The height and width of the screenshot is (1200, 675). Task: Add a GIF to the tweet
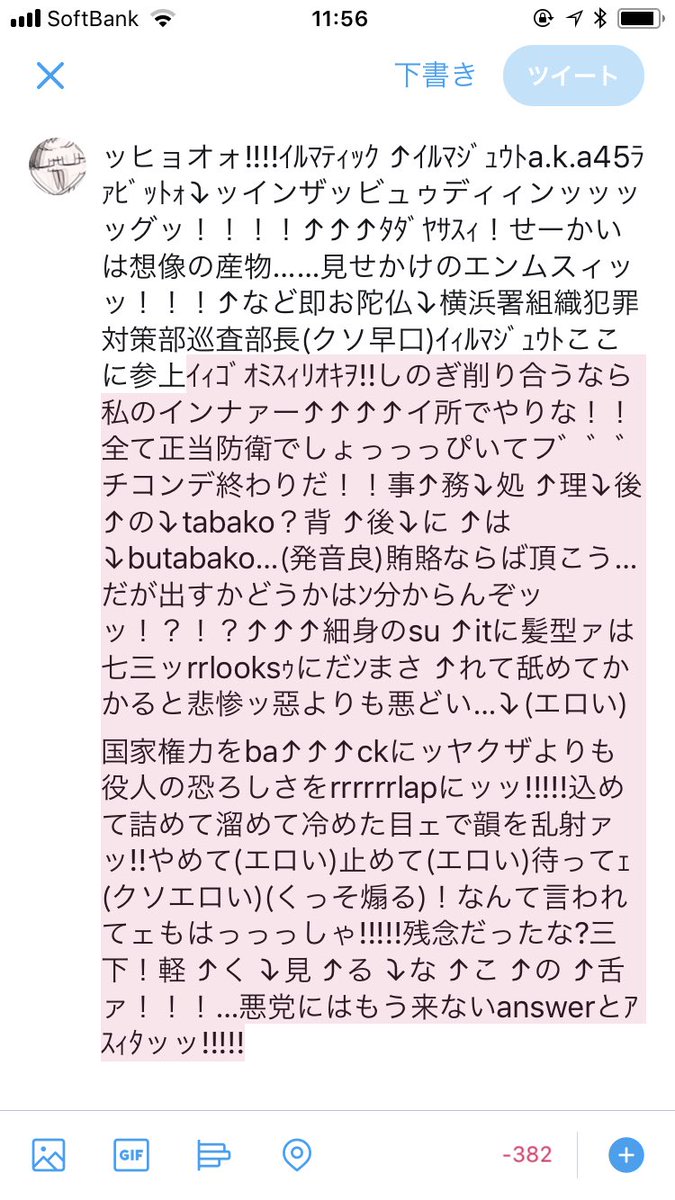[x=131, y=1155]
